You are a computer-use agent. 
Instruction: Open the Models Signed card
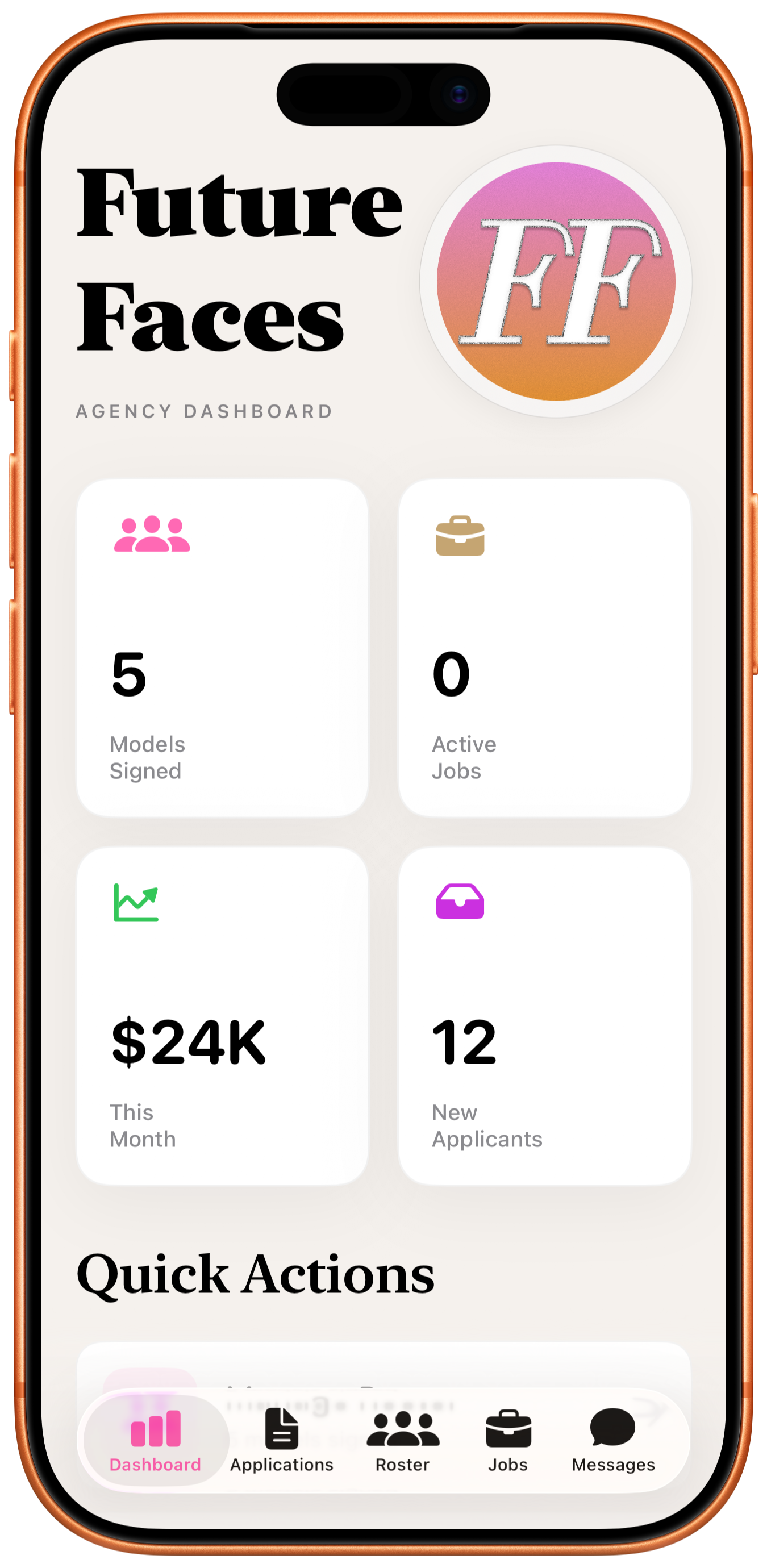point(222,648)
